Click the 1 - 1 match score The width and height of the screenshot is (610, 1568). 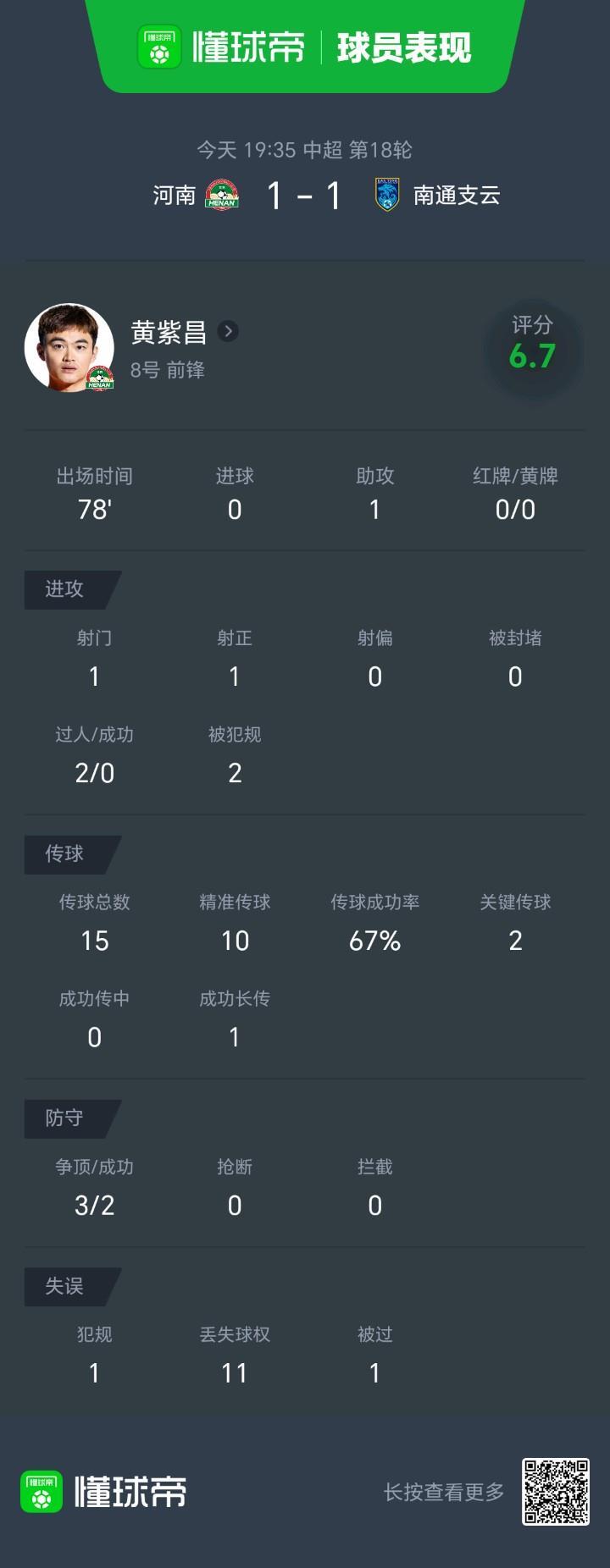pyautogui.click(x=305, y=196)
